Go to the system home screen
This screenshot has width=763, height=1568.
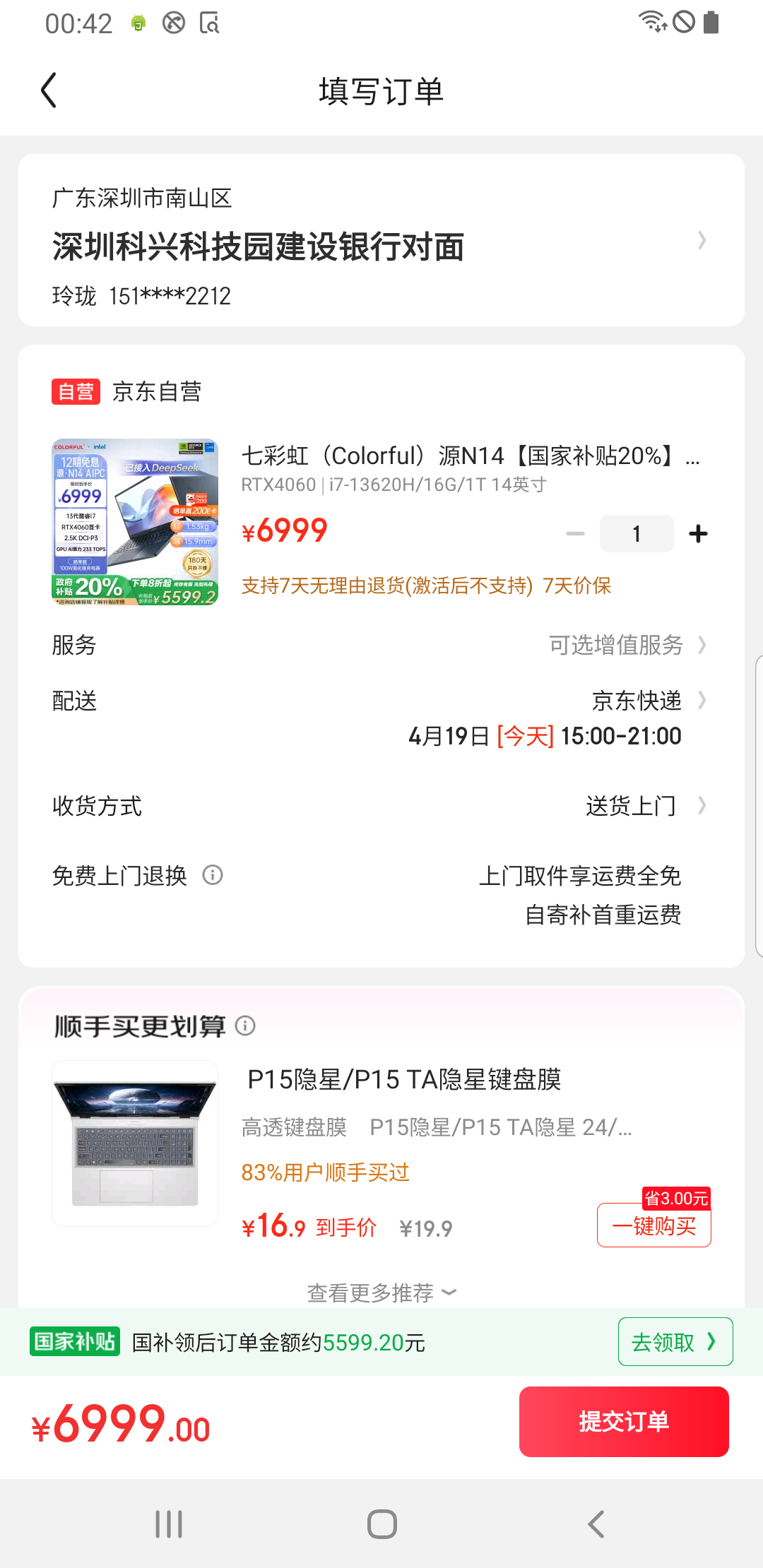pos(382,1524)
